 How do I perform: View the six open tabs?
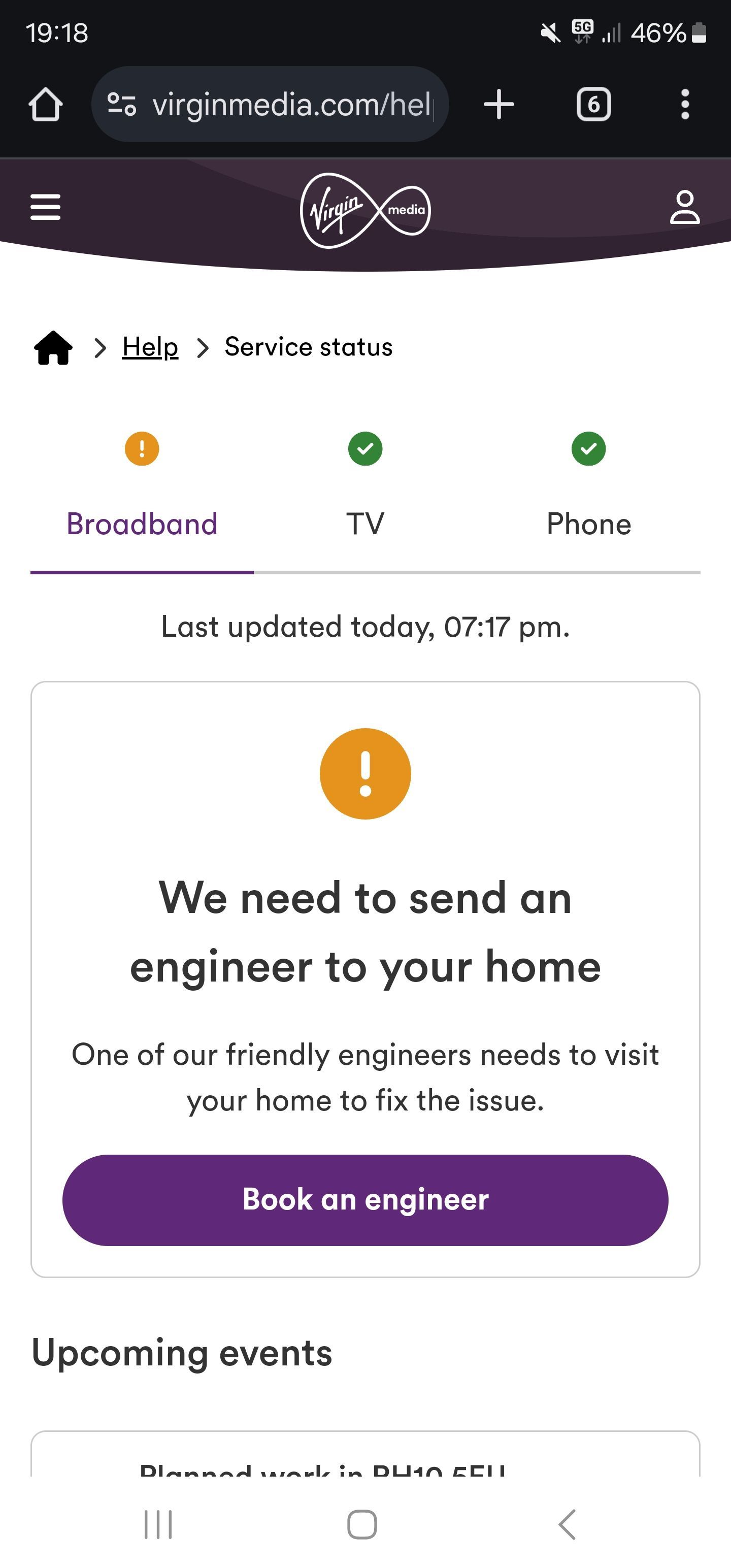[x=593, y=104]
